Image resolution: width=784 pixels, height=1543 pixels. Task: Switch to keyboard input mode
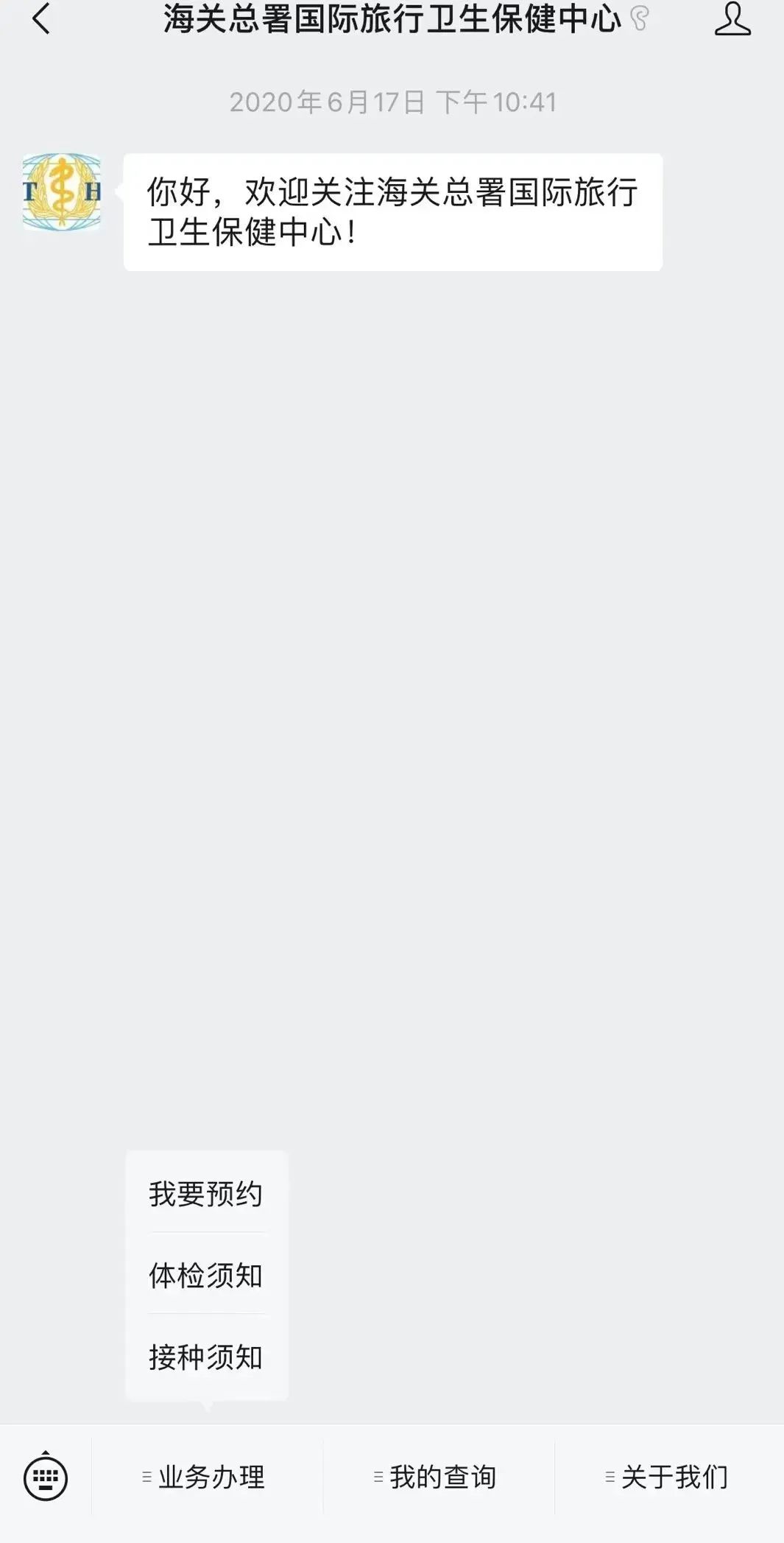click(46, 1476)
